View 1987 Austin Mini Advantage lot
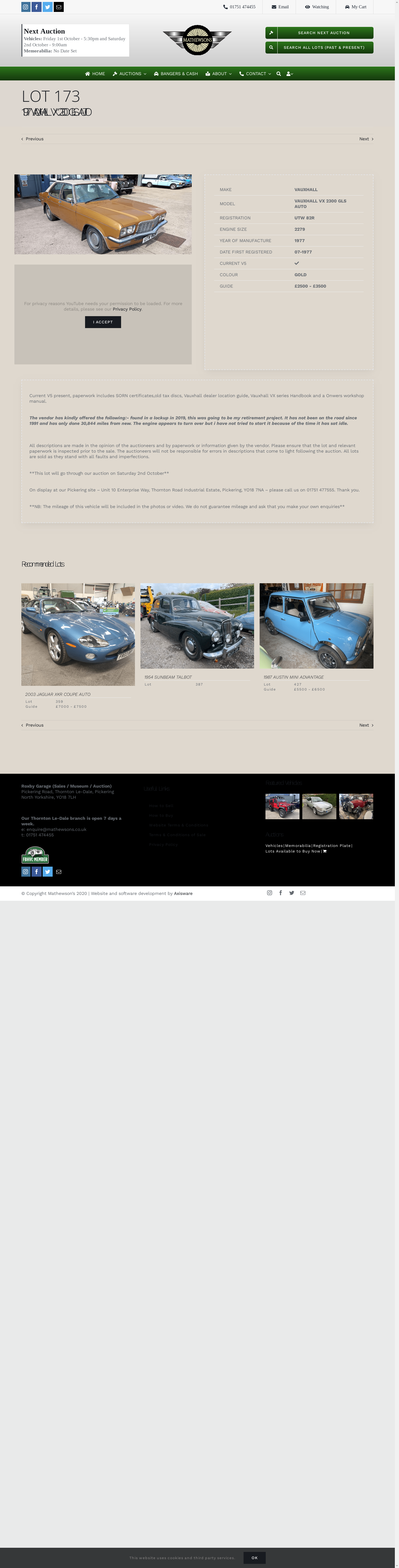Viewport: 399px width, 1568px height. (316, 626)
